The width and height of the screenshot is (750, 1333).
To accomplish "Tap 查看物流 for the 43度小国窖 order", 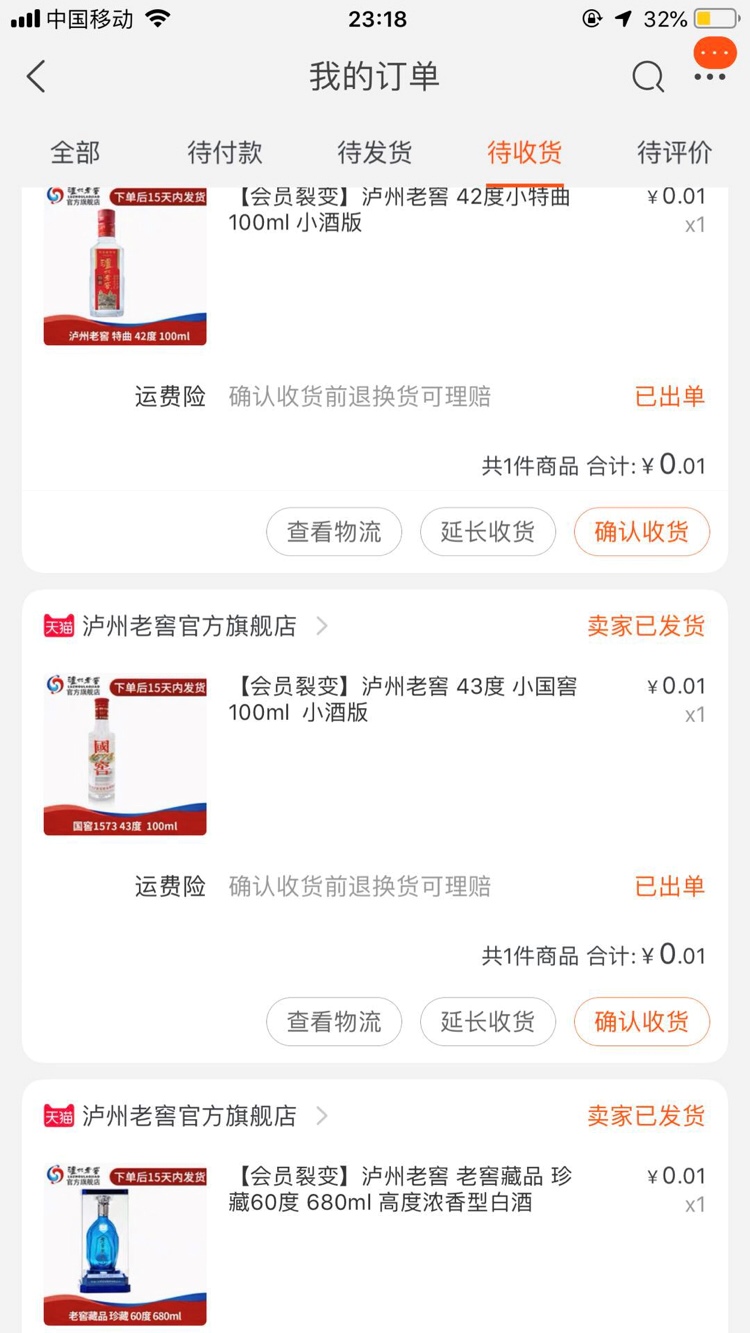I will click(334, 1022).
